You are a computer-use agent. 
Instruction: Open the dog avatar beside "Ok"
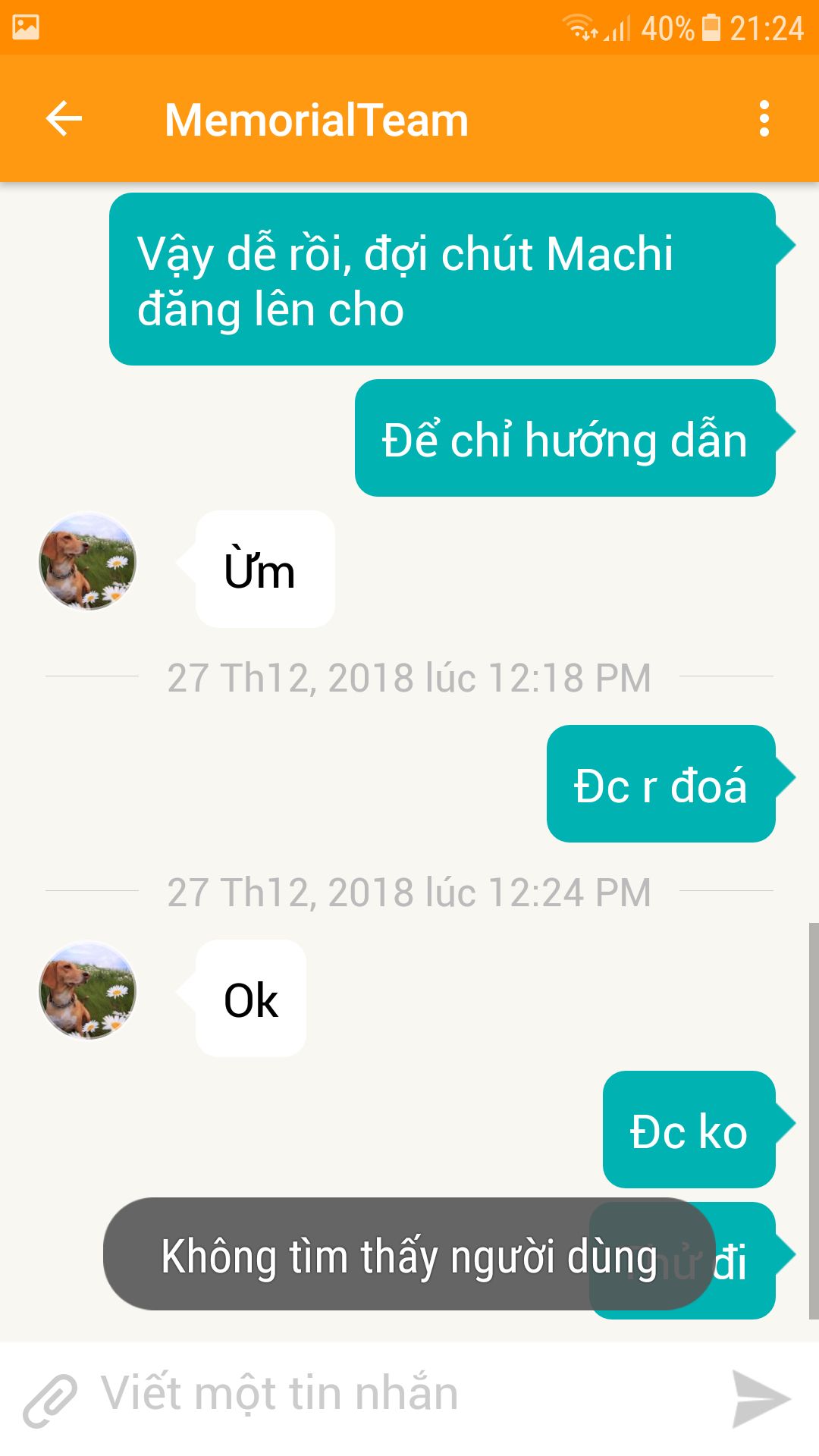coord(88,990)
